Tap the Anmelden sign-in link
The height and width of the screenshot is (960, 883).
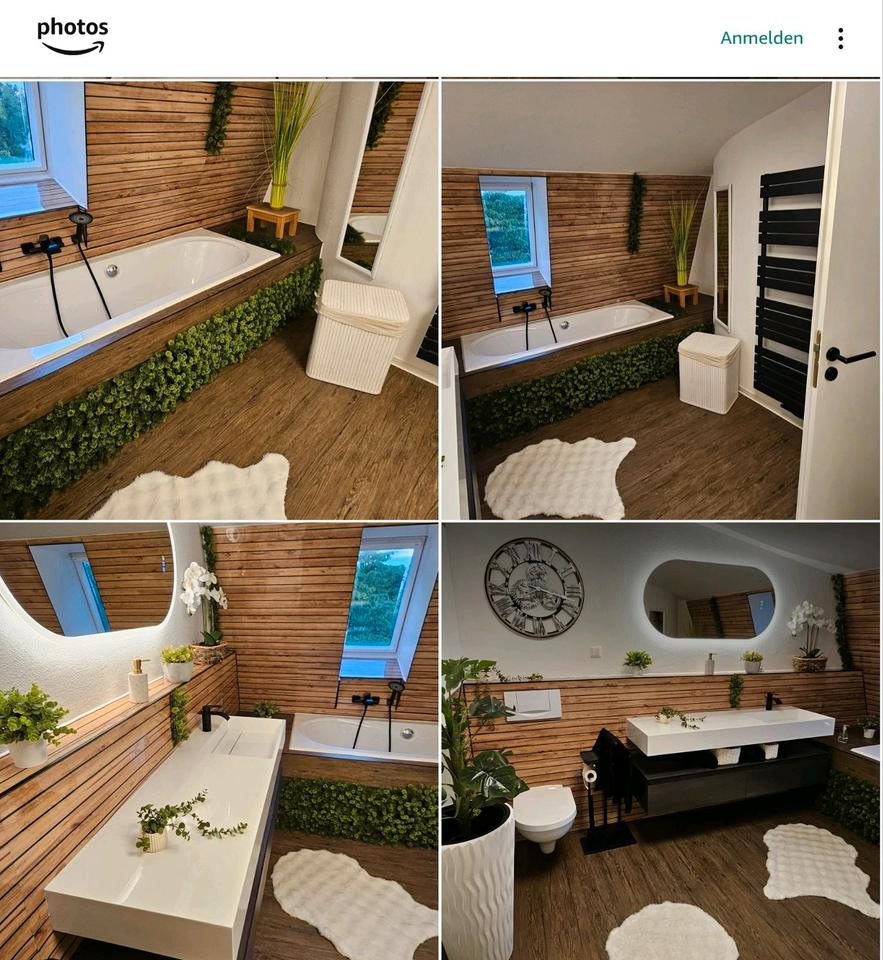point(761,38)
